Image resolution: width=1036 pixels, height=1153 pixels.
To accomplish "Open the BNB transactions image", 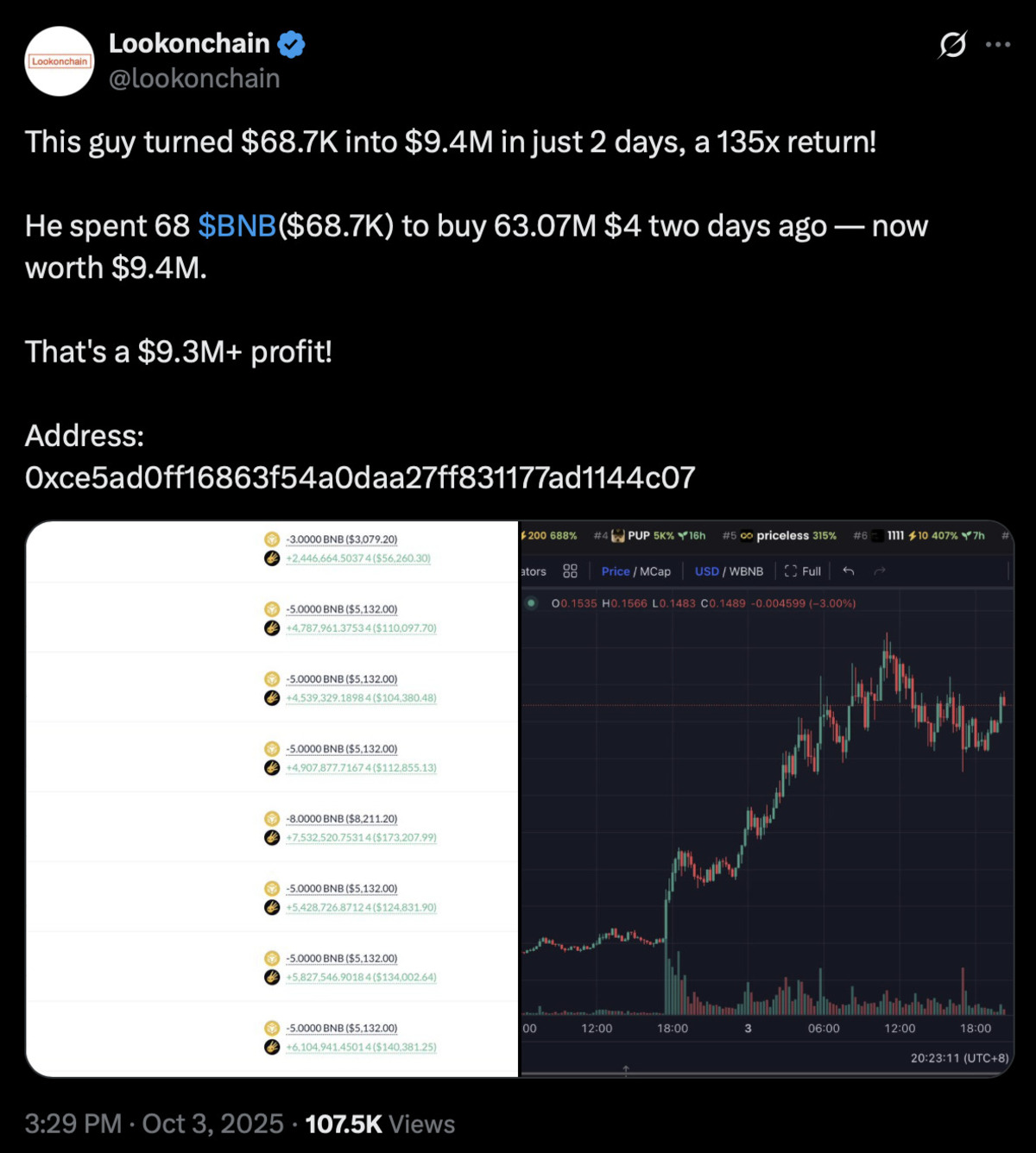I will (273, 798).
